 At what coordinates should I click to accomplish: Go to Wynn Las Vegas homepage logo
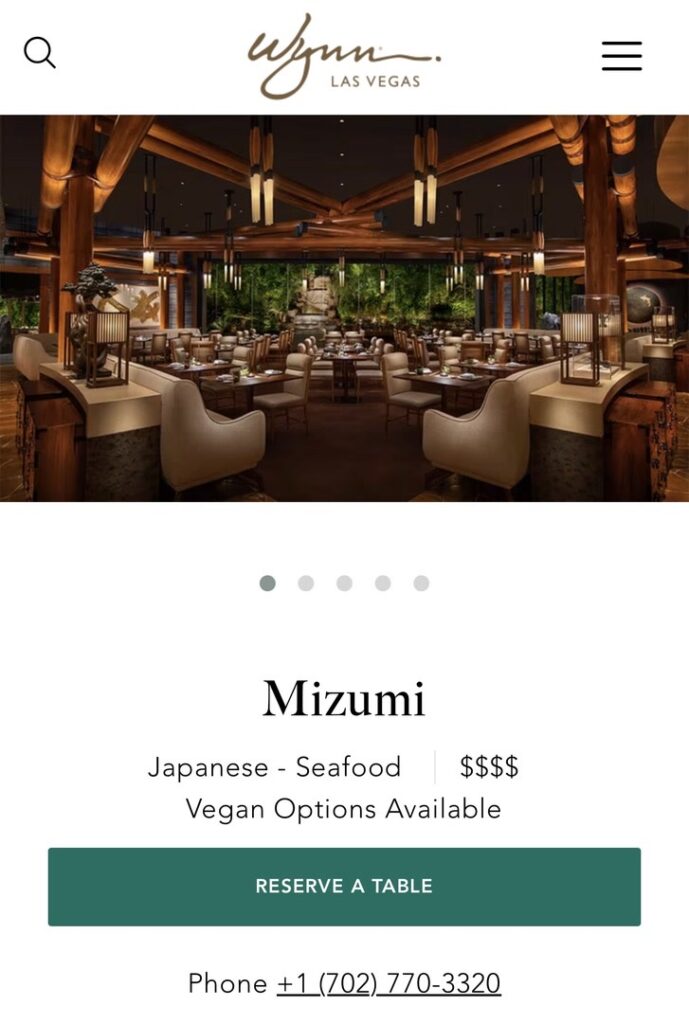pos(344,57)
